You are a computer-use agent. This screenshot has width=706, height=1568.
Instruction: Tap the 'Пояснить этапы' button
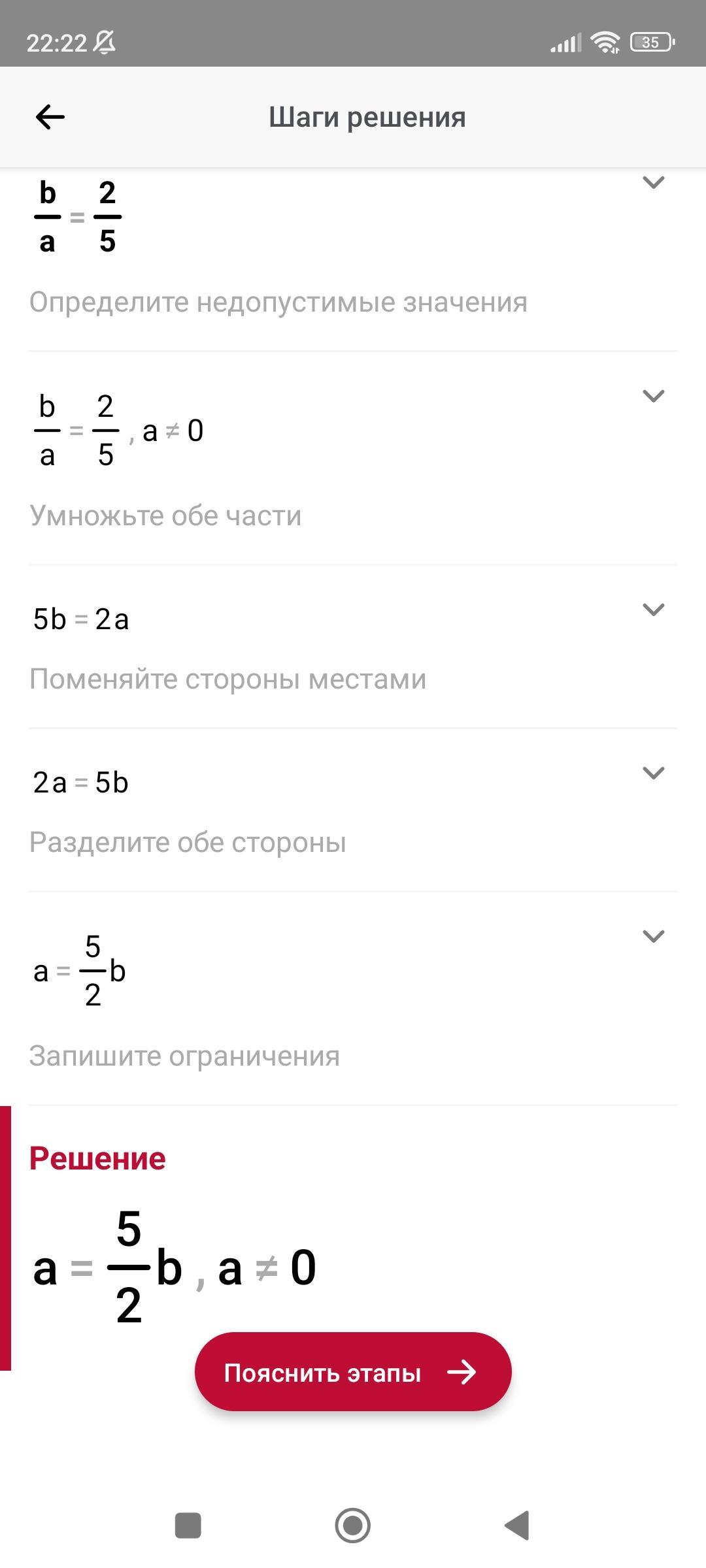[353, 1373]
